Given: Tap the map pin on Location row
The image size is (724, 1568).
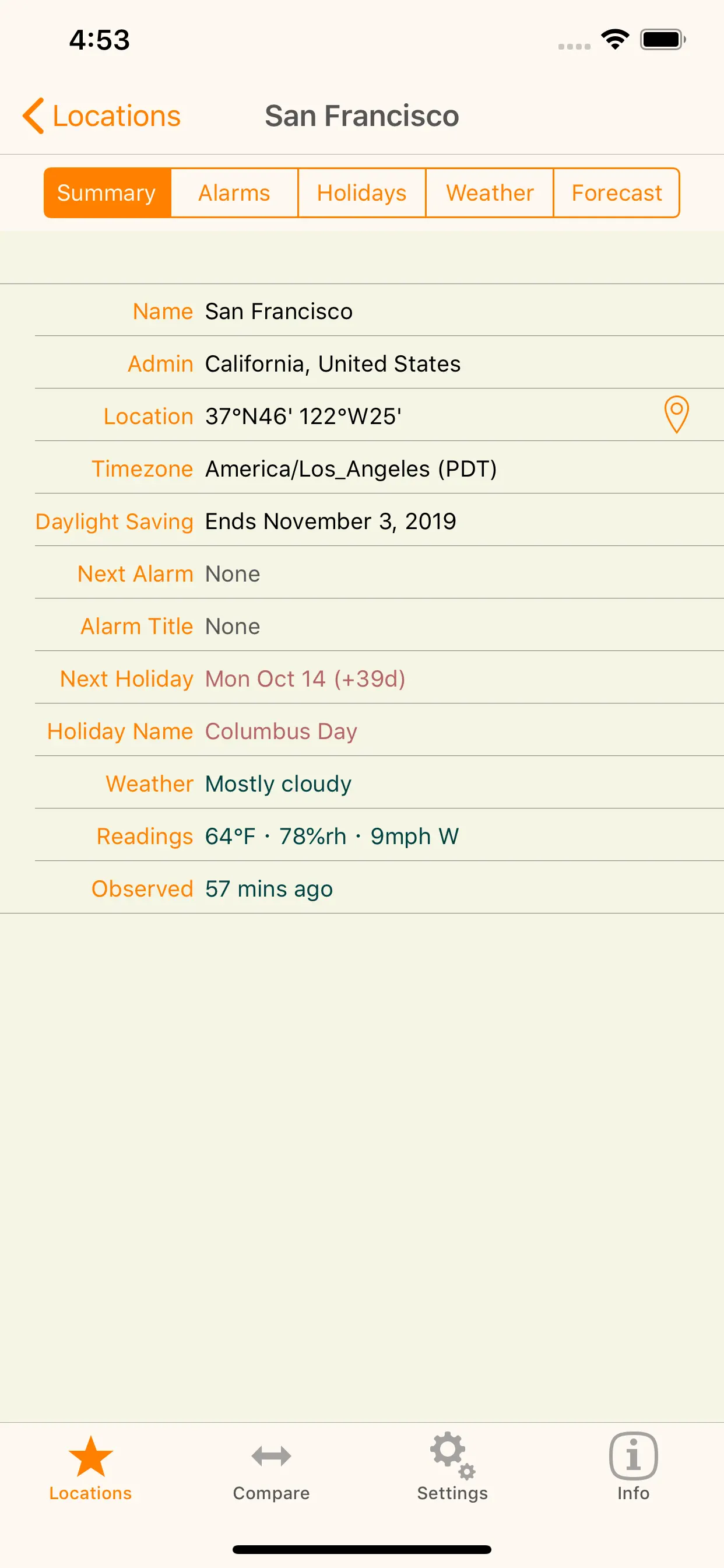Looking at the screenshot, I should coord(676,415).
